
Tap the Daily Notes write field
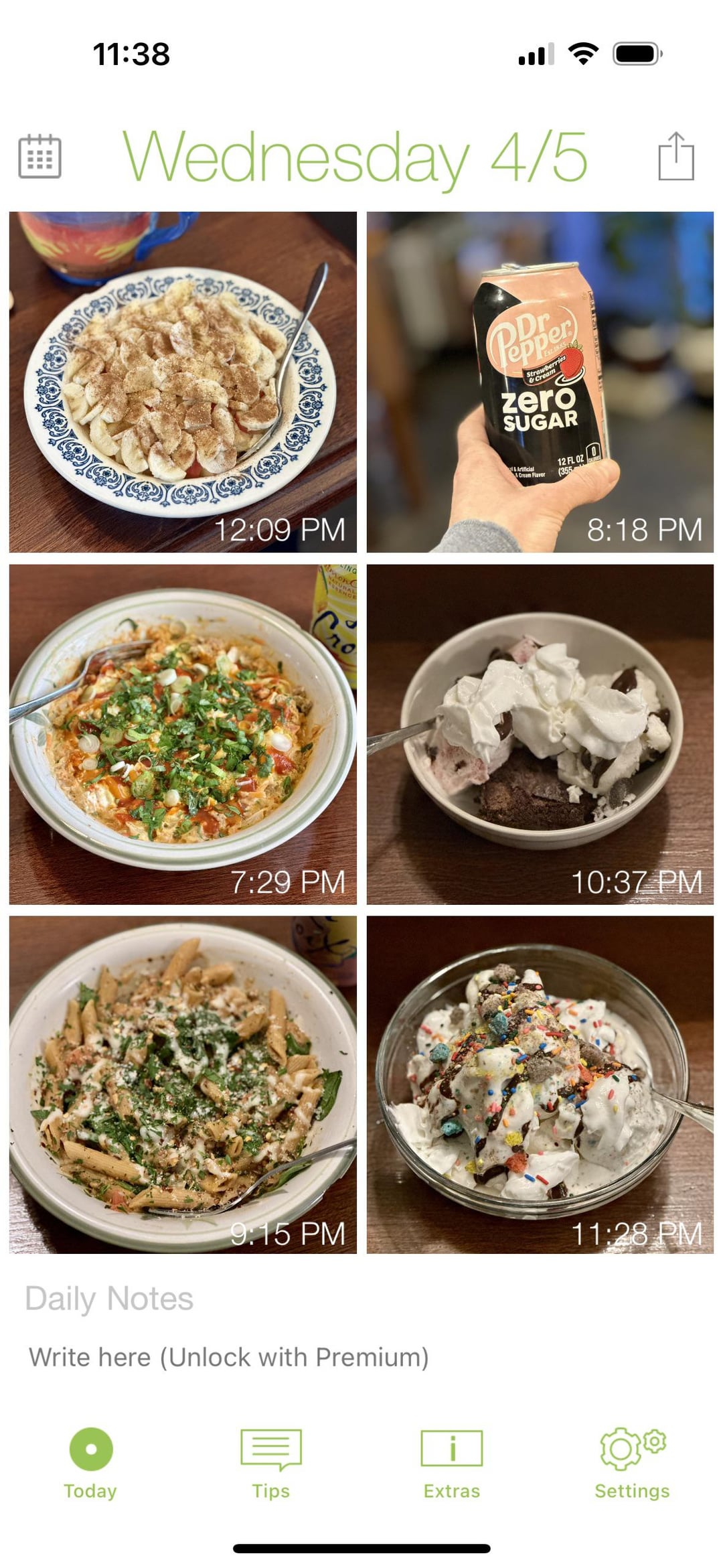tap(228, 1357)
